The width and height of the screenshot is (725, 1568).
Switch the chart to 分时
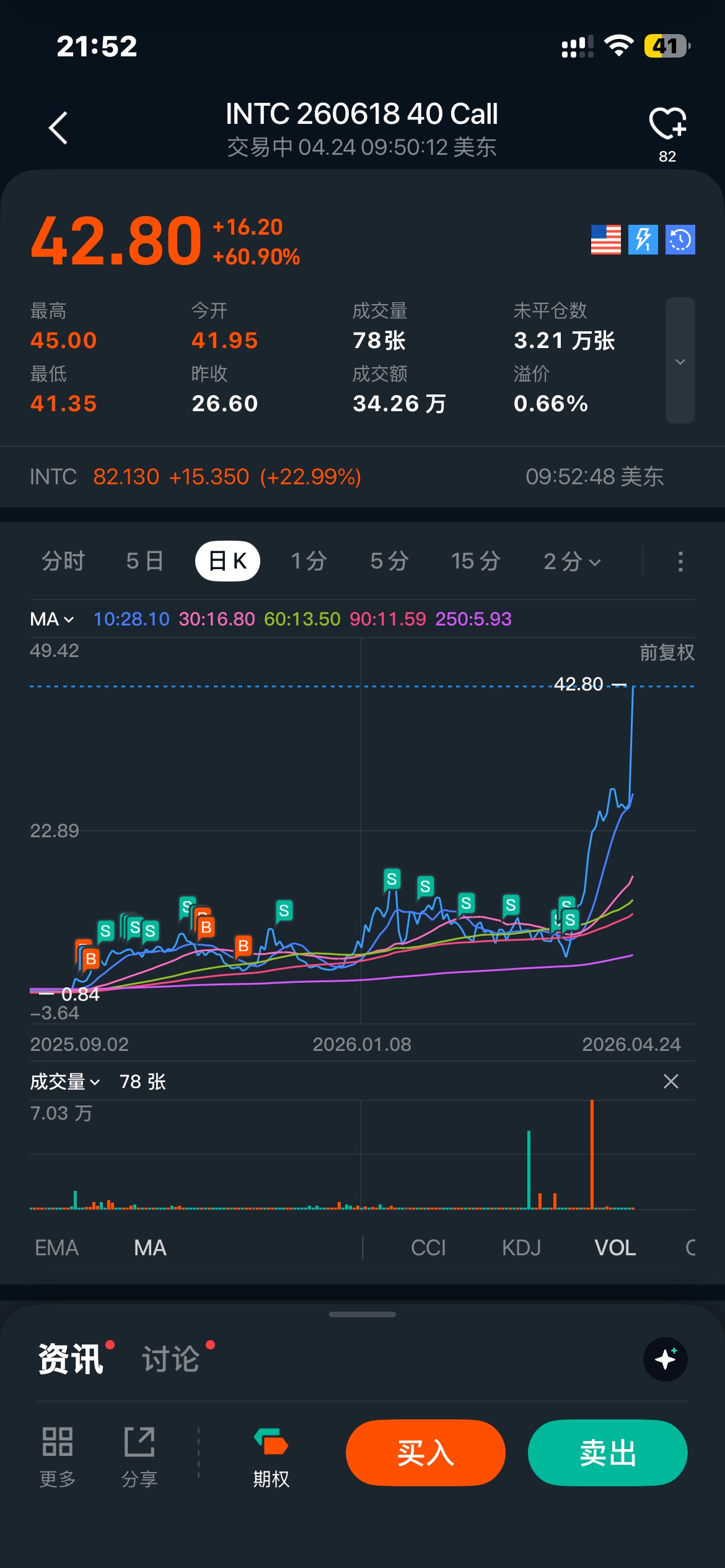(63, 561)
